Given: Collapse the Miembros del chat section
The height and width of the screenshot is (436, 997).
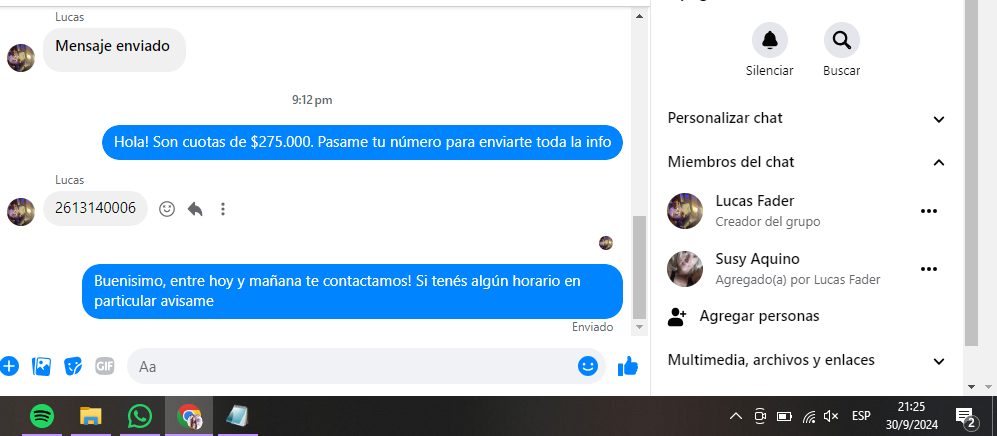Looking at the screenshot, I should 938,162.
